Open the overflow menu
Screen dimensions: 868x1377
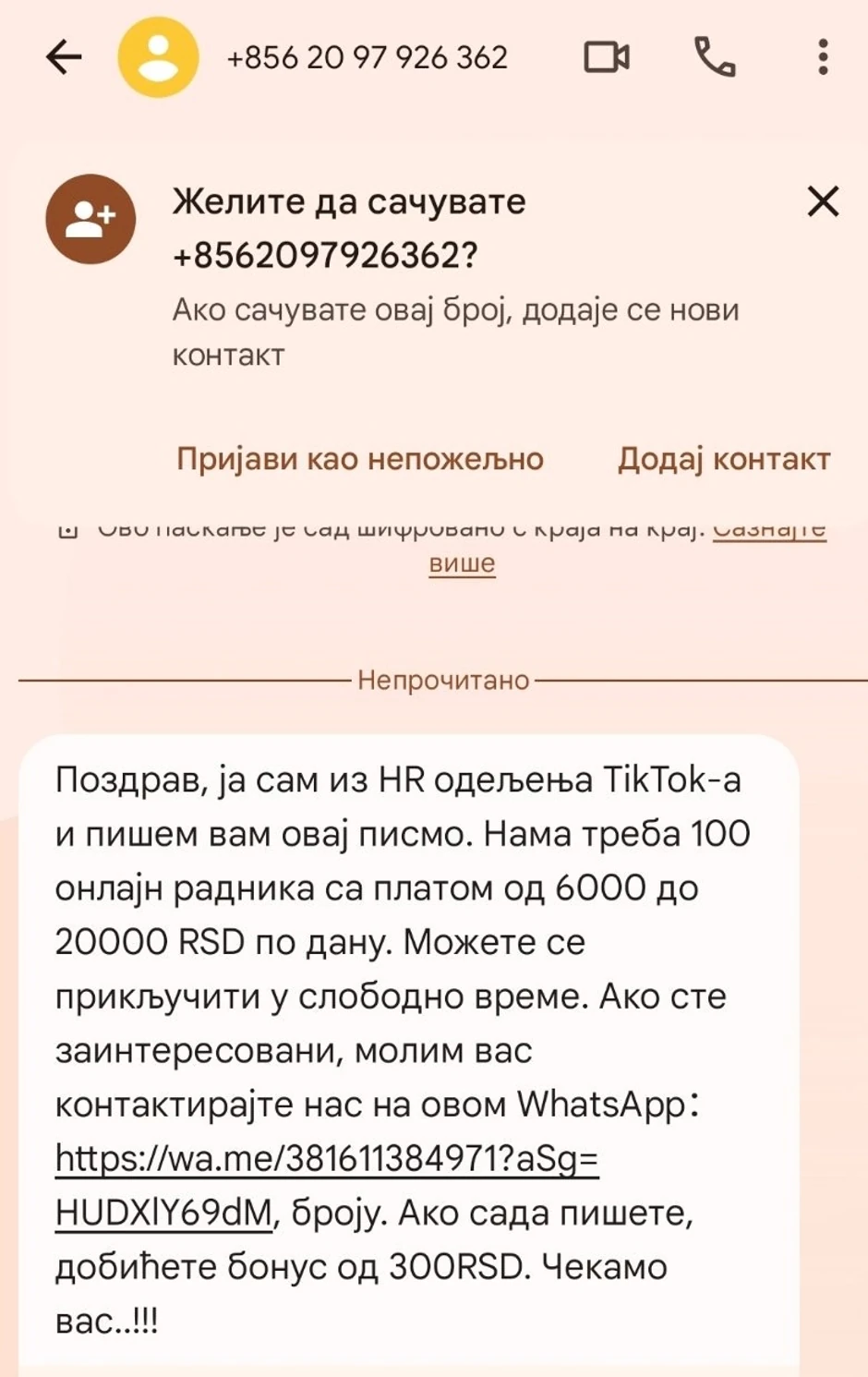(823, 57)
